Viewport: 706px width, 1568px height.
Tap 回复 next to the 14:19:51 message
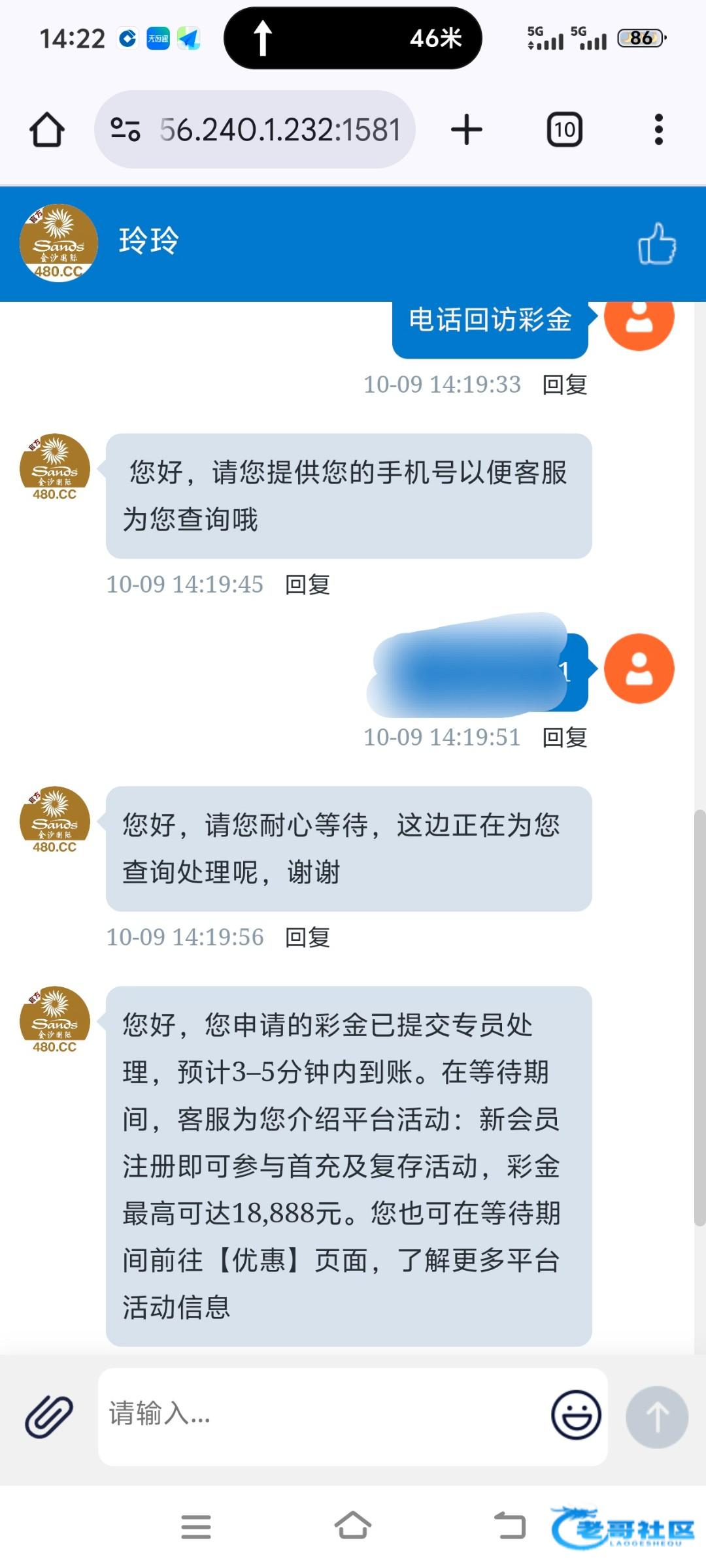(565, 738)
